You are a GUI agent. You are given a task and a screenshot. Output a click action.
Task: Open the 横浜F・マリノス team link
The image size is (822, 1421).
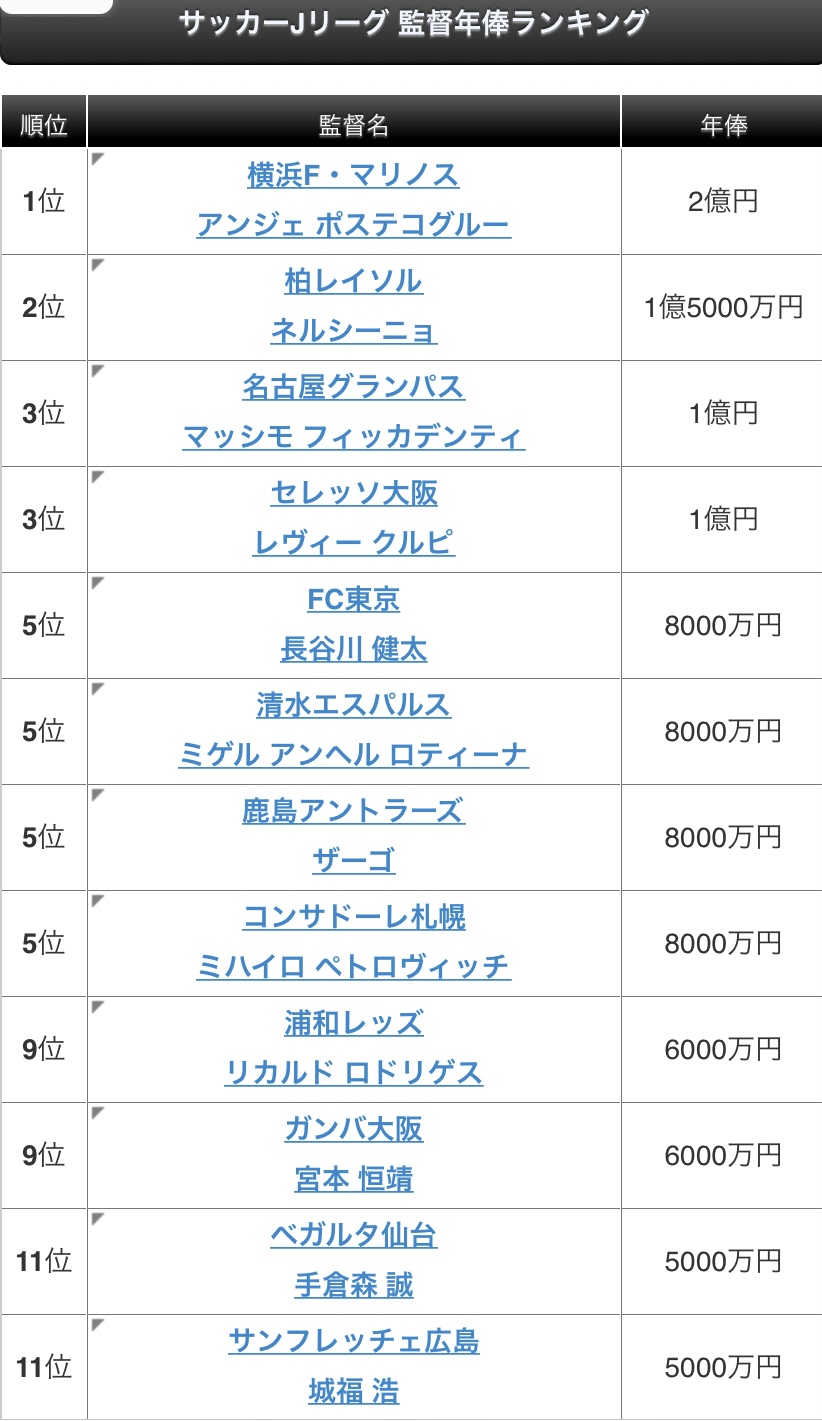(x=353, y=175)
